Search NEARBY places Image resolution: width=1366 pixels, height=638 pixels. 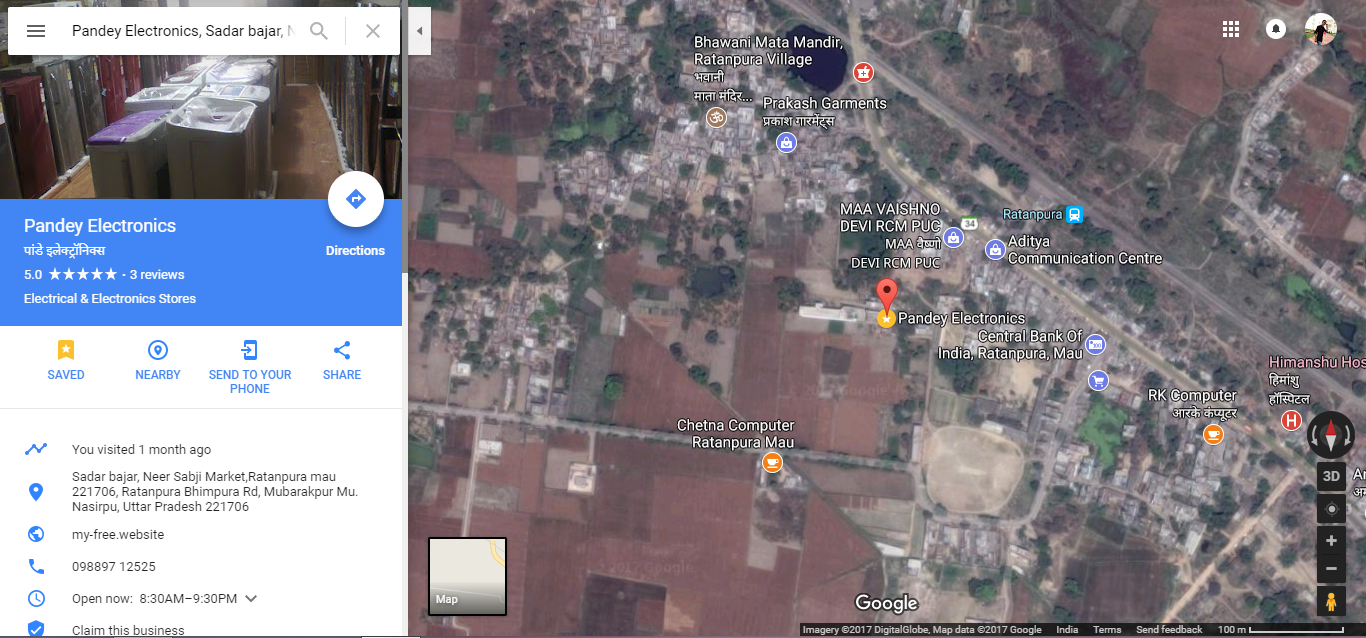(x=158, y=360)
